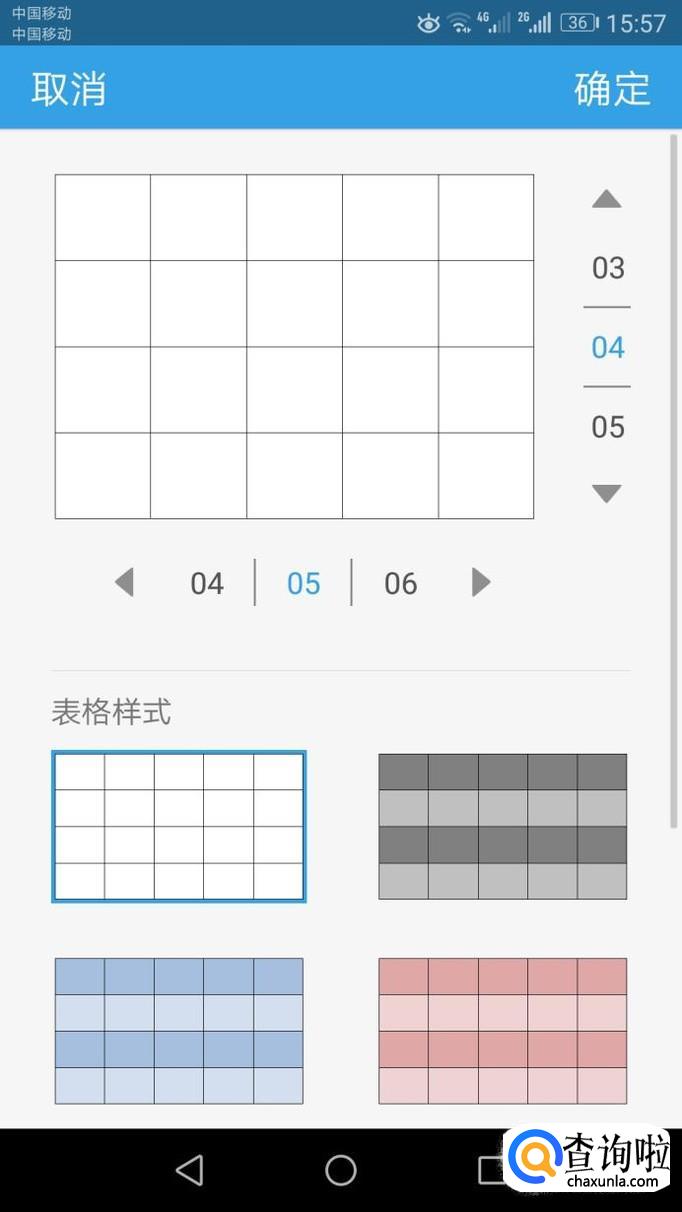Go to home screen via home button
The height and width of the screenshot is (1212, 682).
[x=341, y=1170]
